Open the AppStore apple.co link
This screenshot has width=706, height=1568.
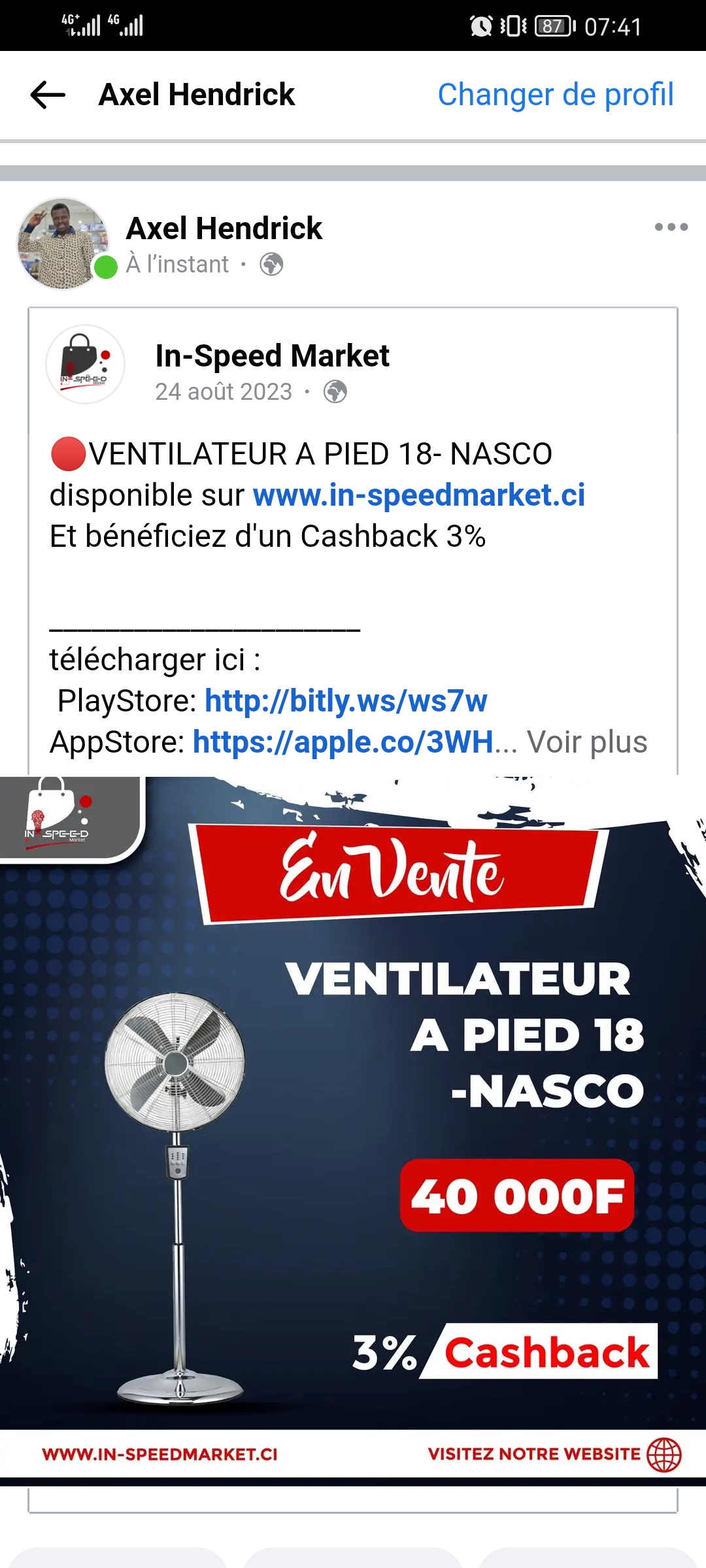[343, 742]
